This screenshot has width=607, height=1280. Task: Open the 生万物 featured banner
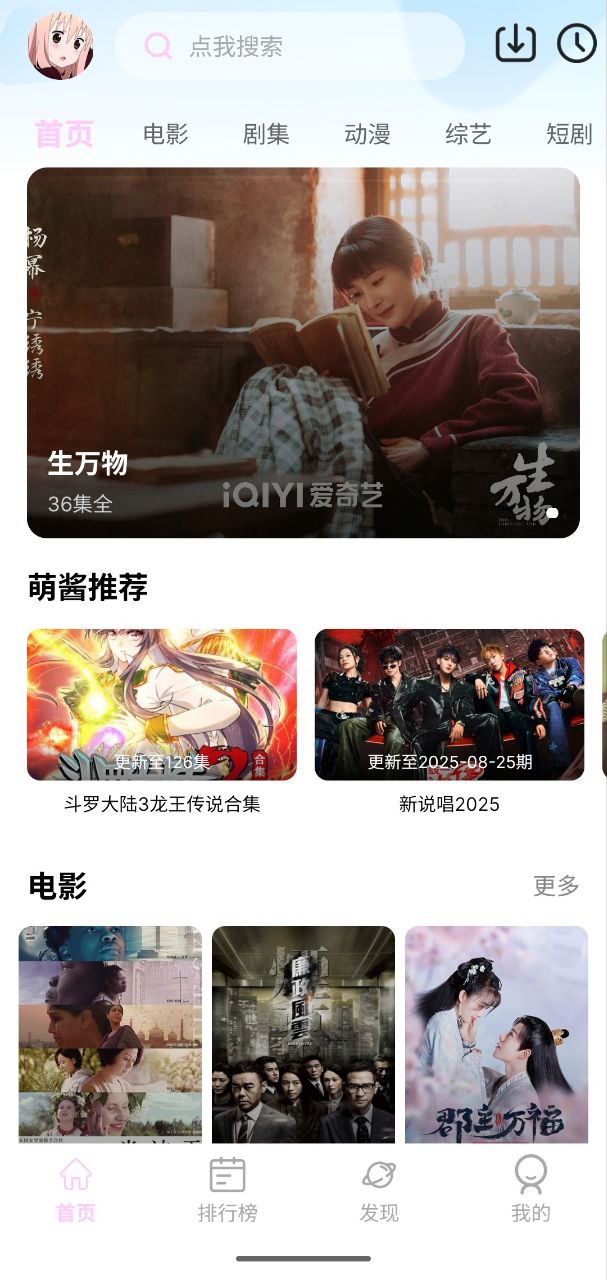[x=303, y=352]
